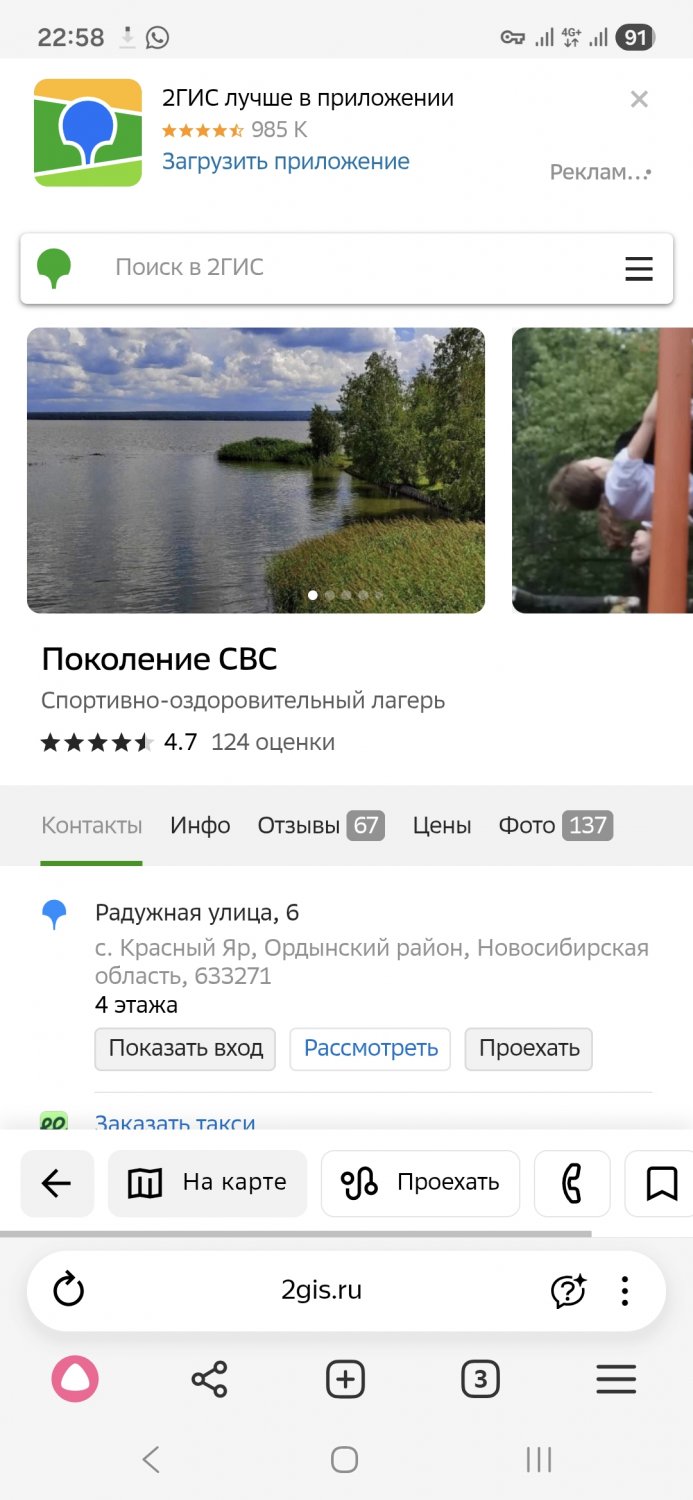The width and height of the screenshot is (693, 1500).
Task: Tap Проехать under the address
Action: tap(529, 1048)
